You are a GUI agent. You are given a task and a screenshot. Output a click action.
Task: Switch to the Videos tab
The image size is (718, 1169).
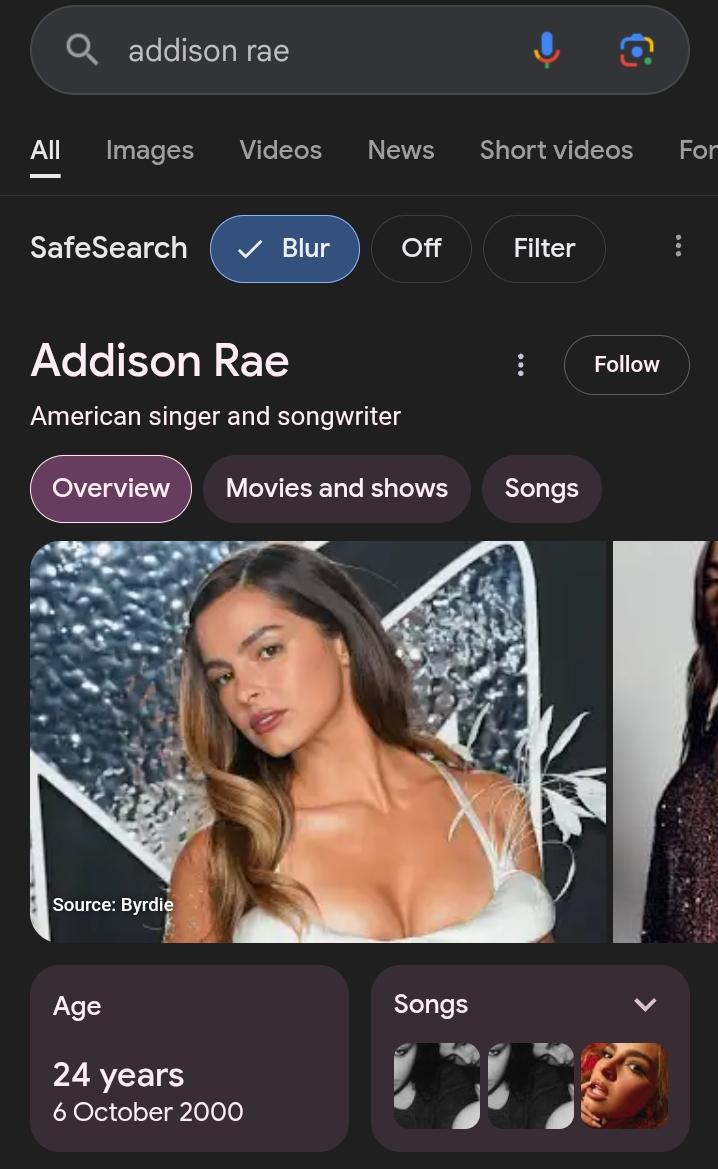pos(280,150)
